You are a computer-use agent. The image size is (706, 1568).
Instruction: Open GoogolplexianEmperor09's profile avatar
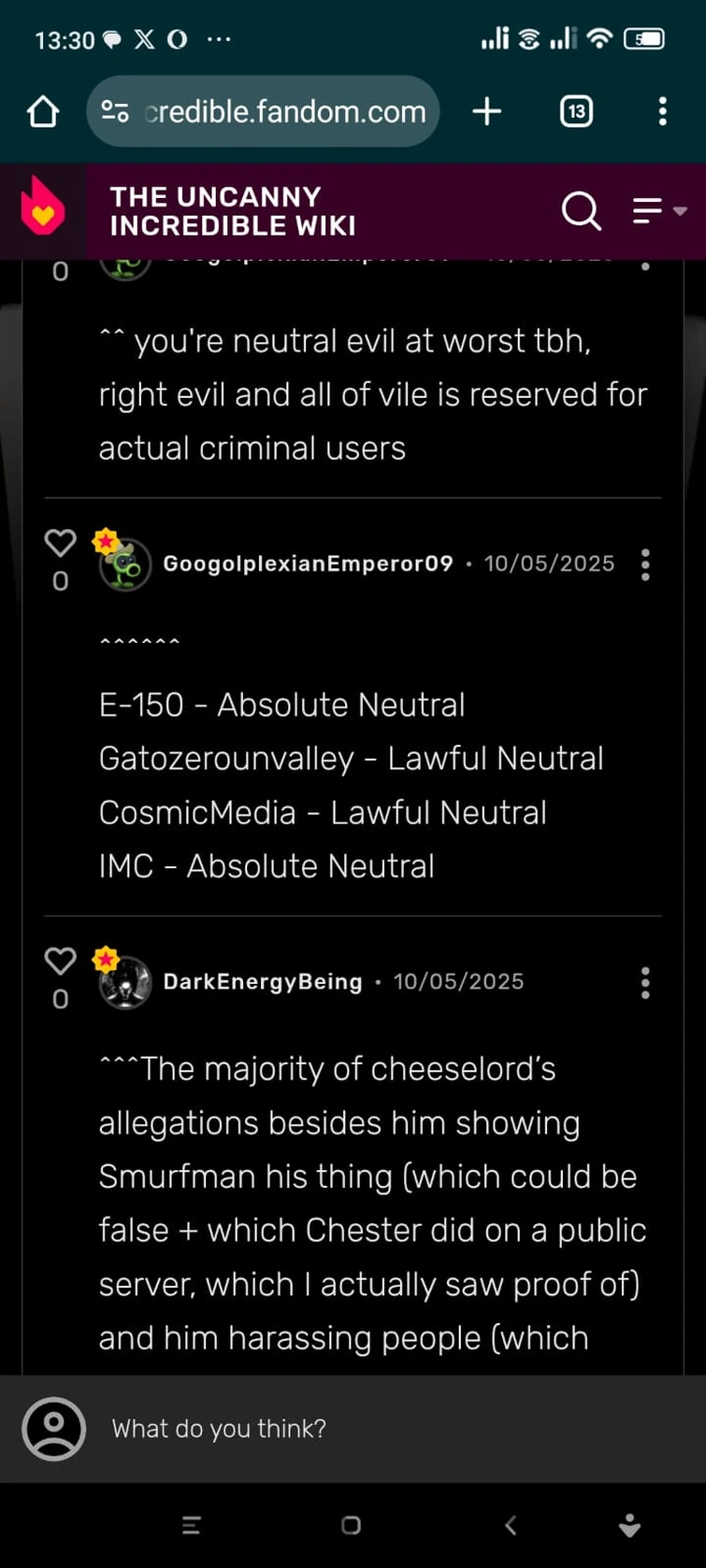(x=125, y=565)
